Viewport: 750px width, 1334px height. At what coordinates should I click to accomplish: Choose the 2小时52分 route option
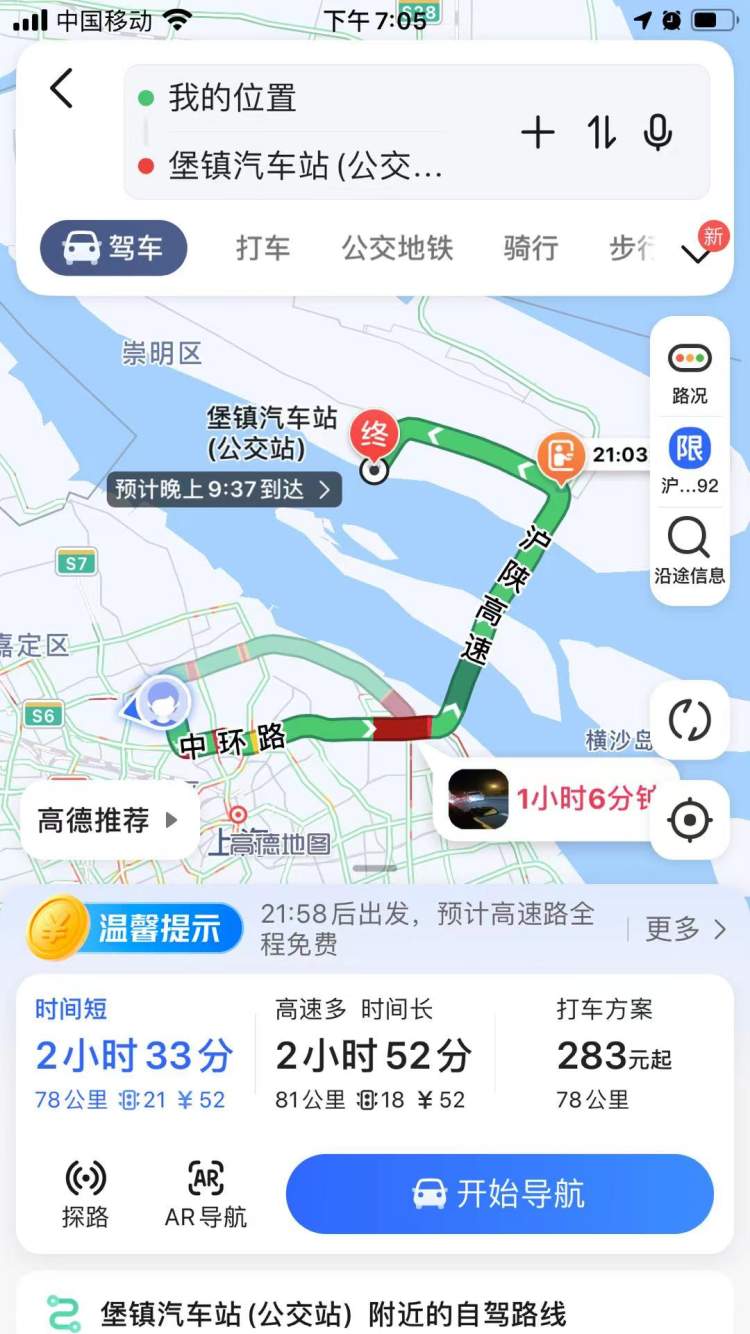point(372,1056)
